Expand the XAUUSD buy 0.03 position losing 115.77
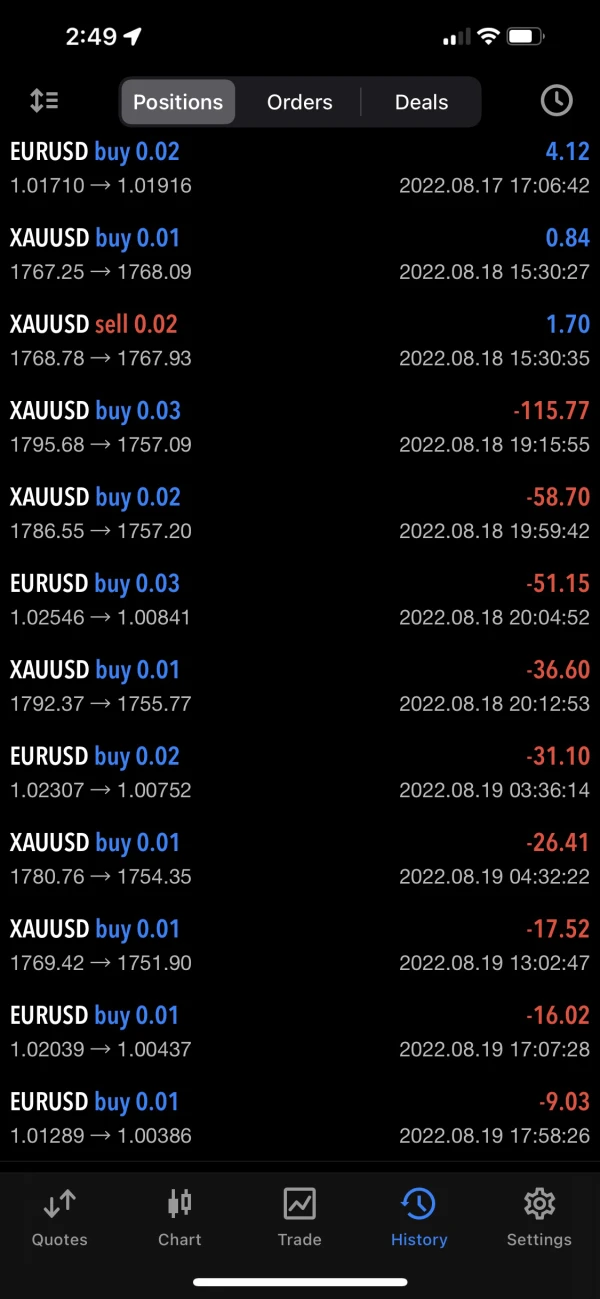The image size is (600, 1299). (x=300, y=427)
